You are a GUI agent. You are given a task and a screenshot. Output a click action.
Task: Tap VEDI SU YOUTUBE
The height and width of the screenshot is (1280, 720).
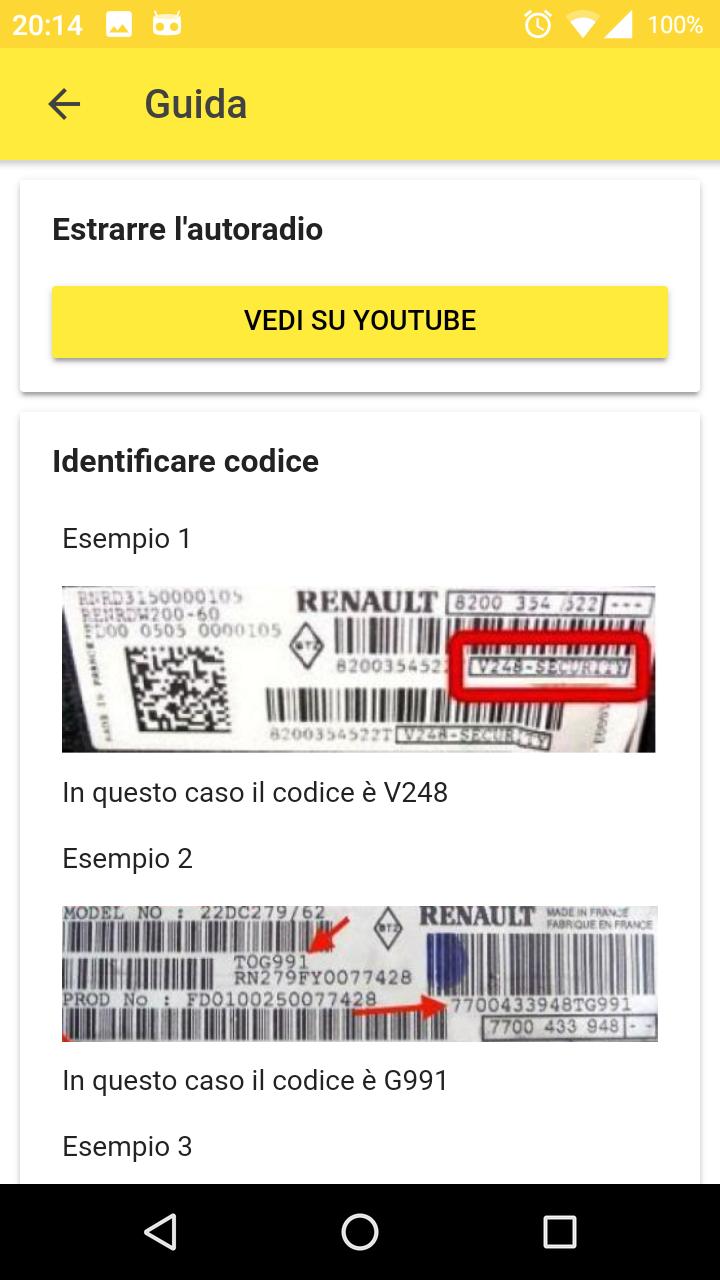[360, 321]
